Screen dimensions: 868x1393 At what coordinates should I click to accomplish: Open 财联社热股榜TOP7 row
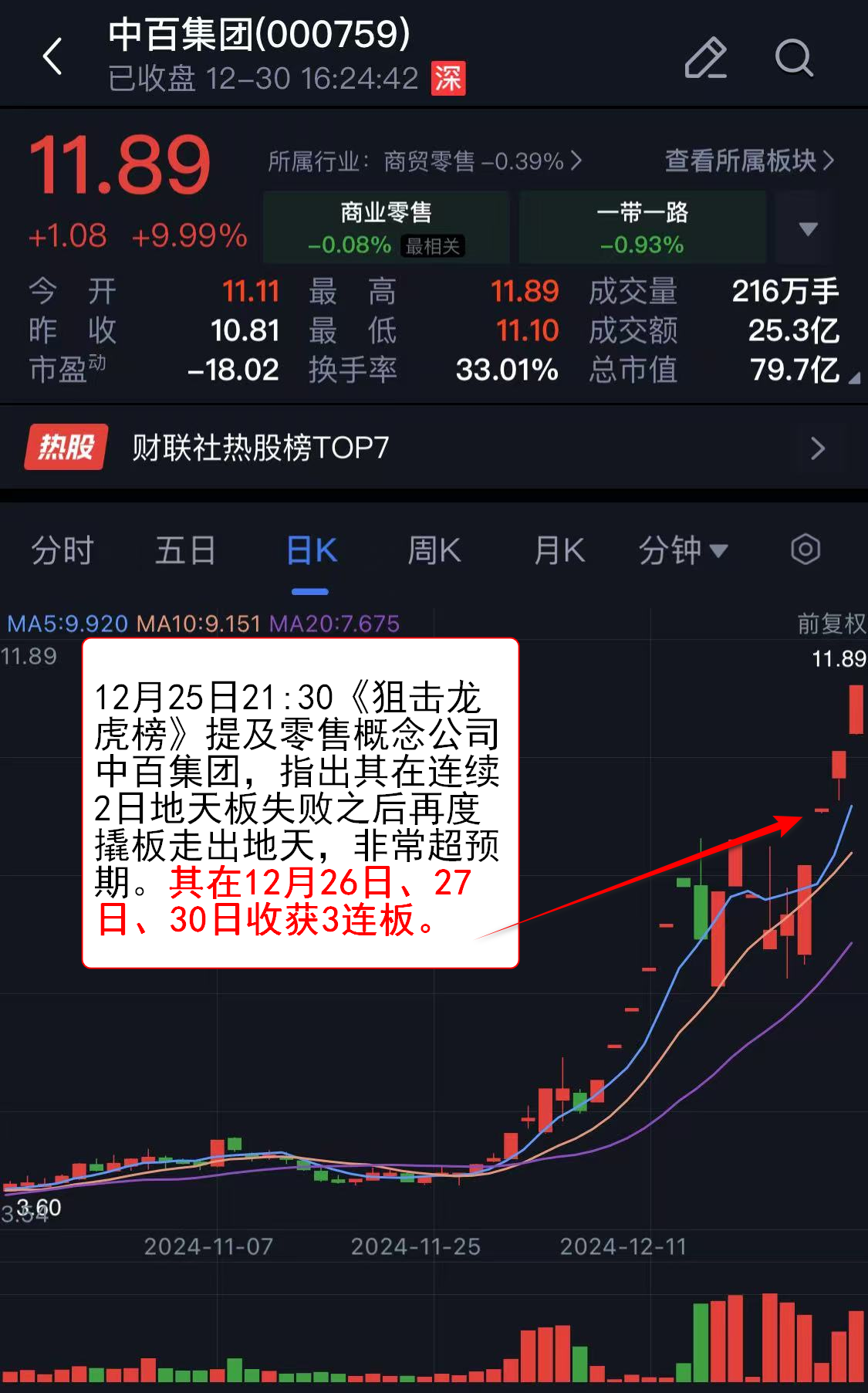coord(432,448)
